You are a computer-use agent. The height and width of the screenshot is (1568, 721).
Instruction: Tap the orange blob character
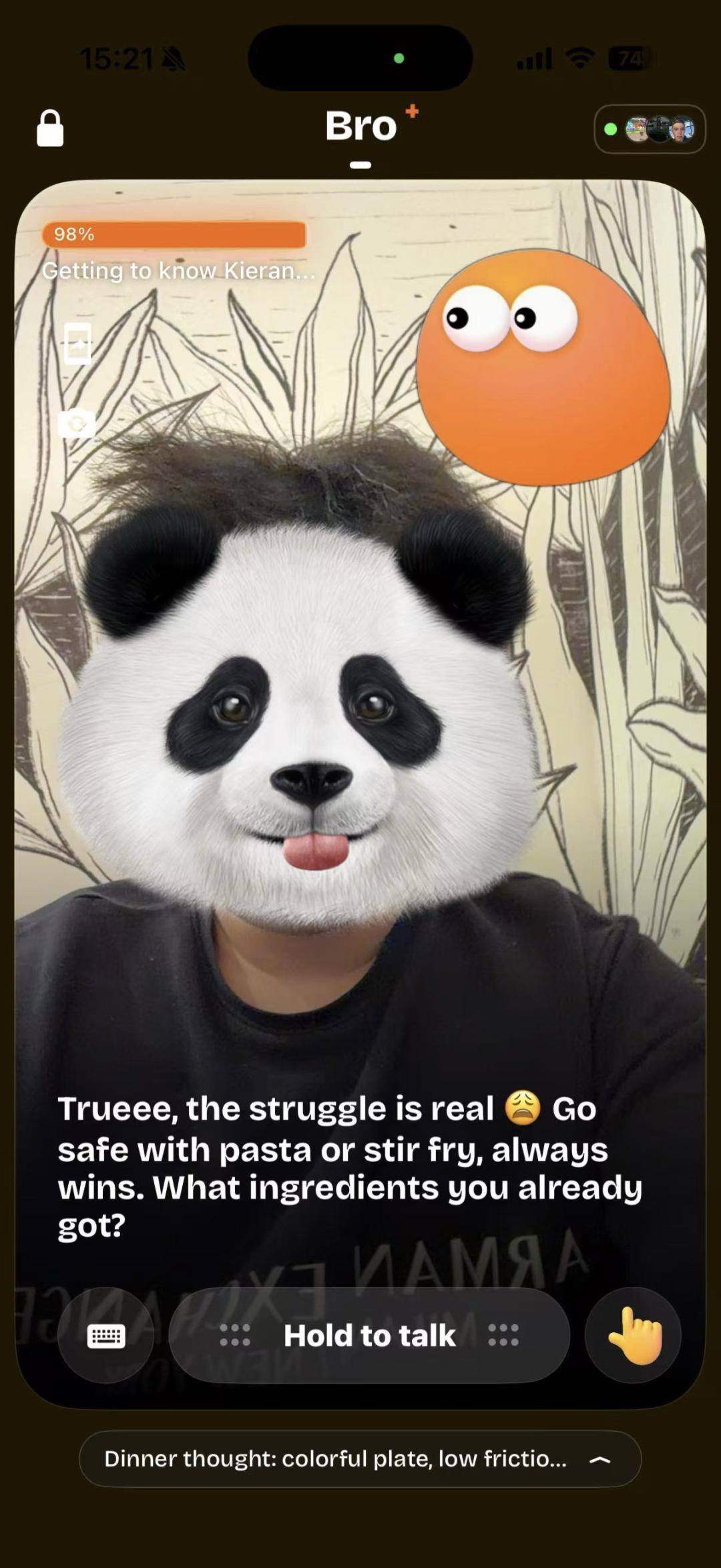[542, 369]
